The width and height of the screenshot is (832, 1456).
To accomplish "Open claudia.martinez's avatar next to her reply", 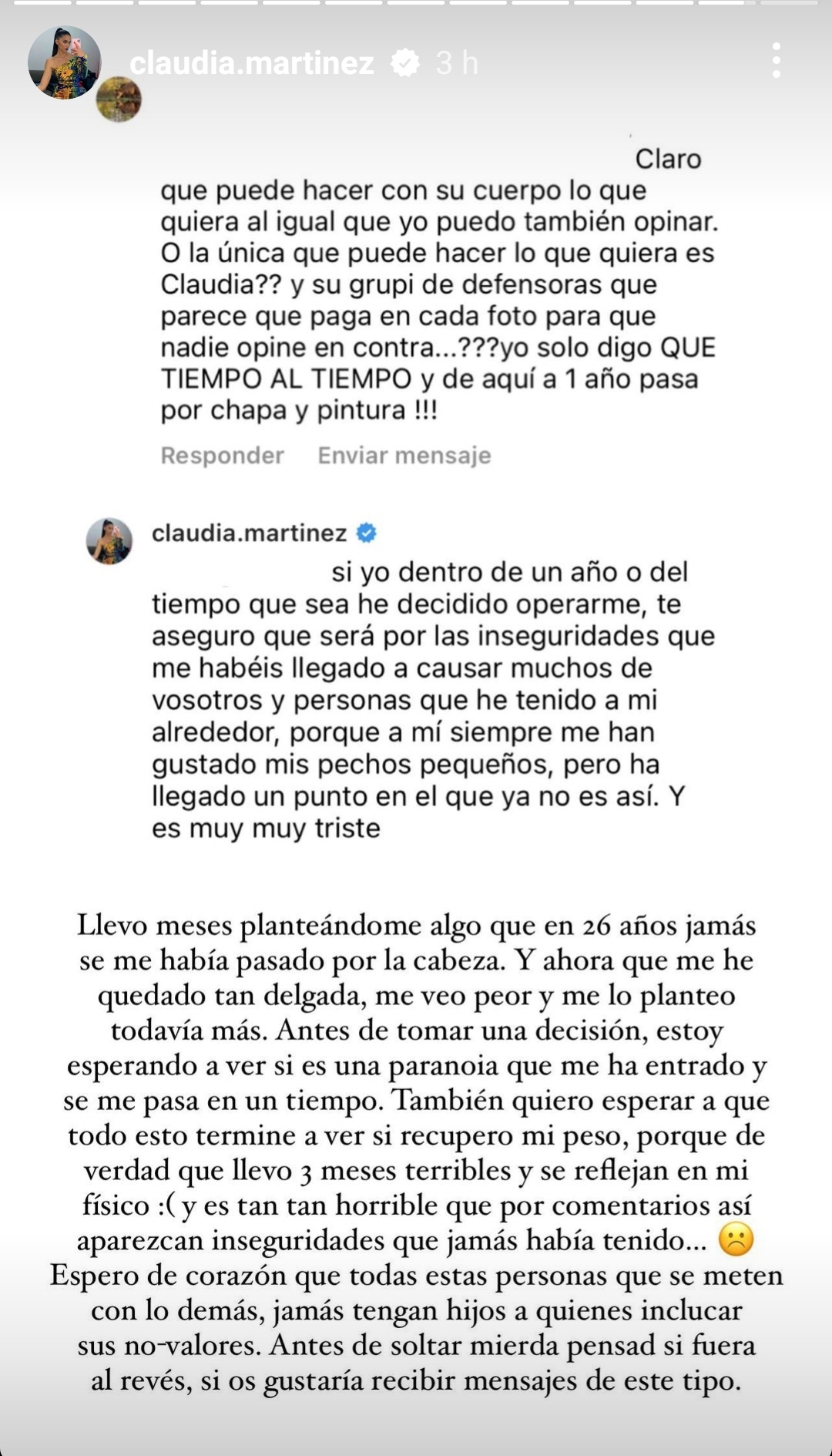I will pos(108,542).
